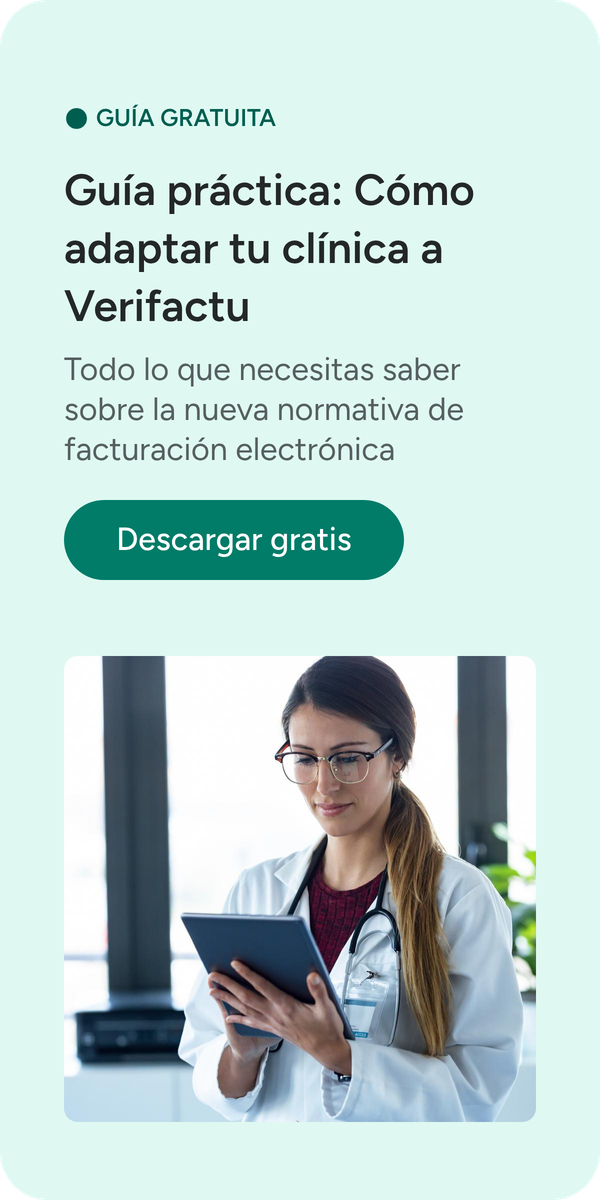
Task: Tap the Descargar gratis button
Action: 234,540
